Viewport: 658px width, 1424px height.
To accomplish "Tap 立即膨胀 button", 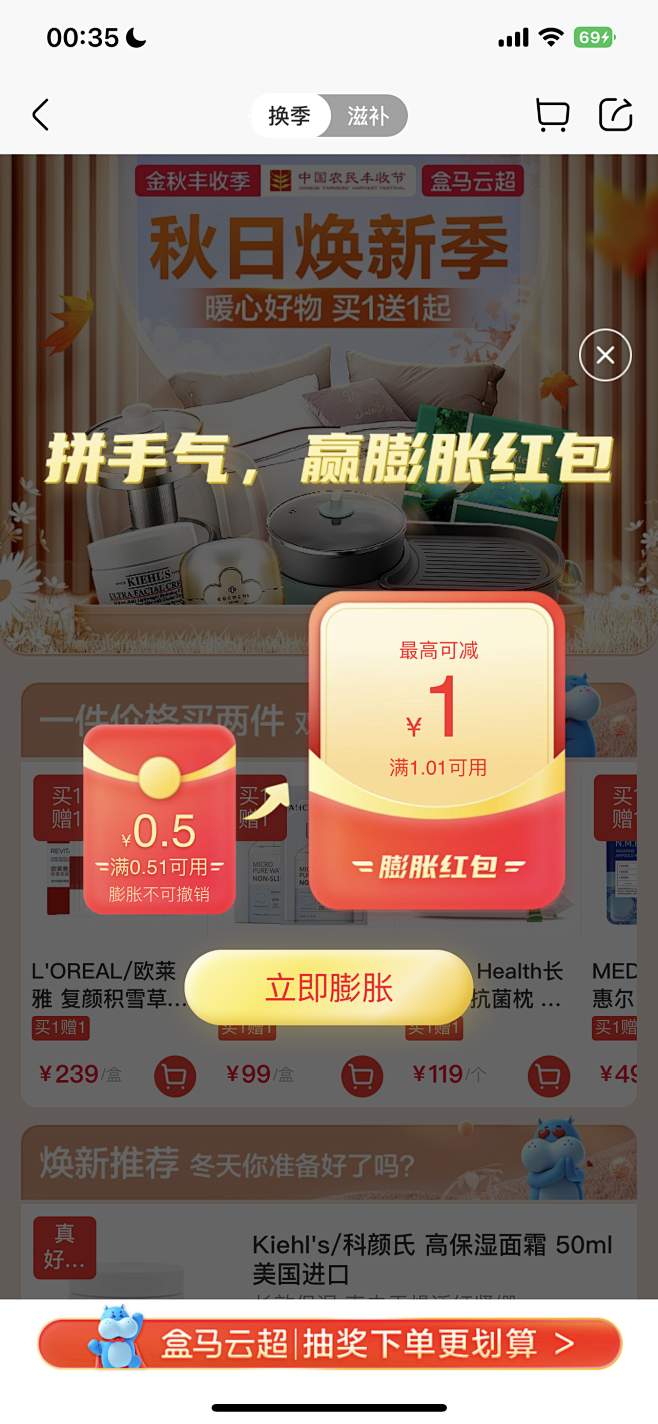I will coord(329,987).
